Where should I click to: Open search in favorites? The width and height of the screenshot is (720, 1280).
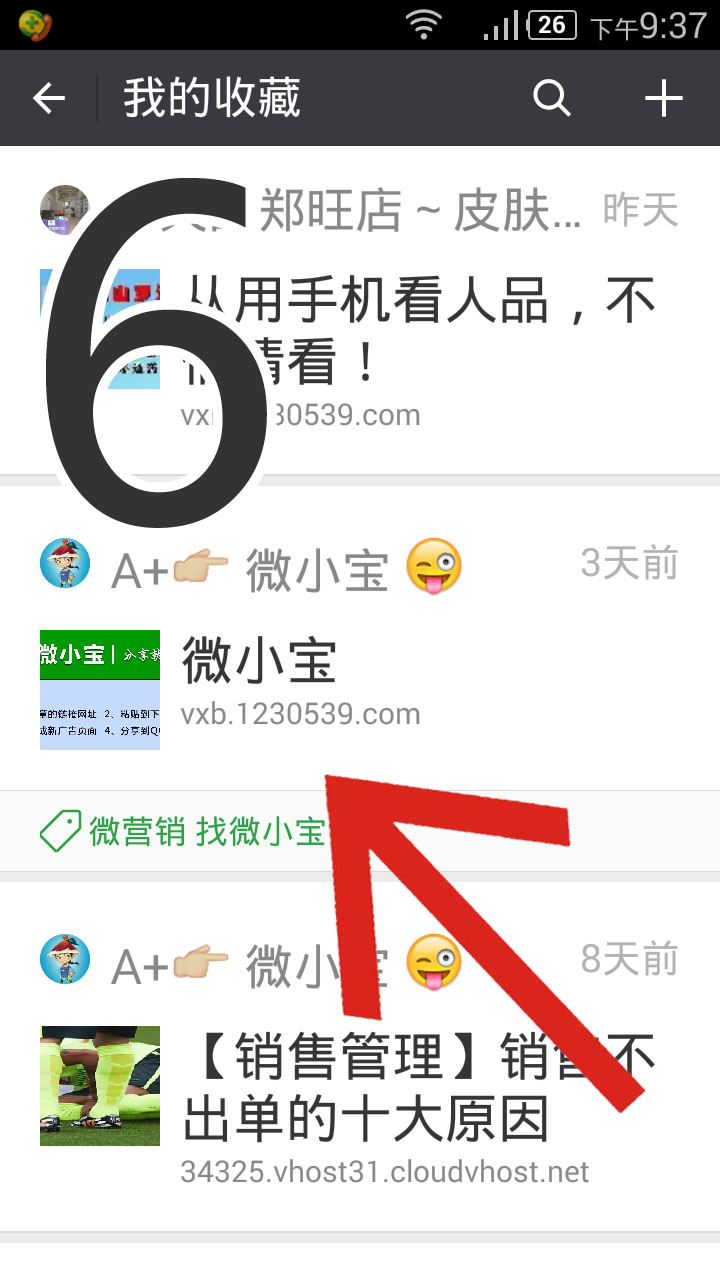pyautogui.click(x=551, y=98)
